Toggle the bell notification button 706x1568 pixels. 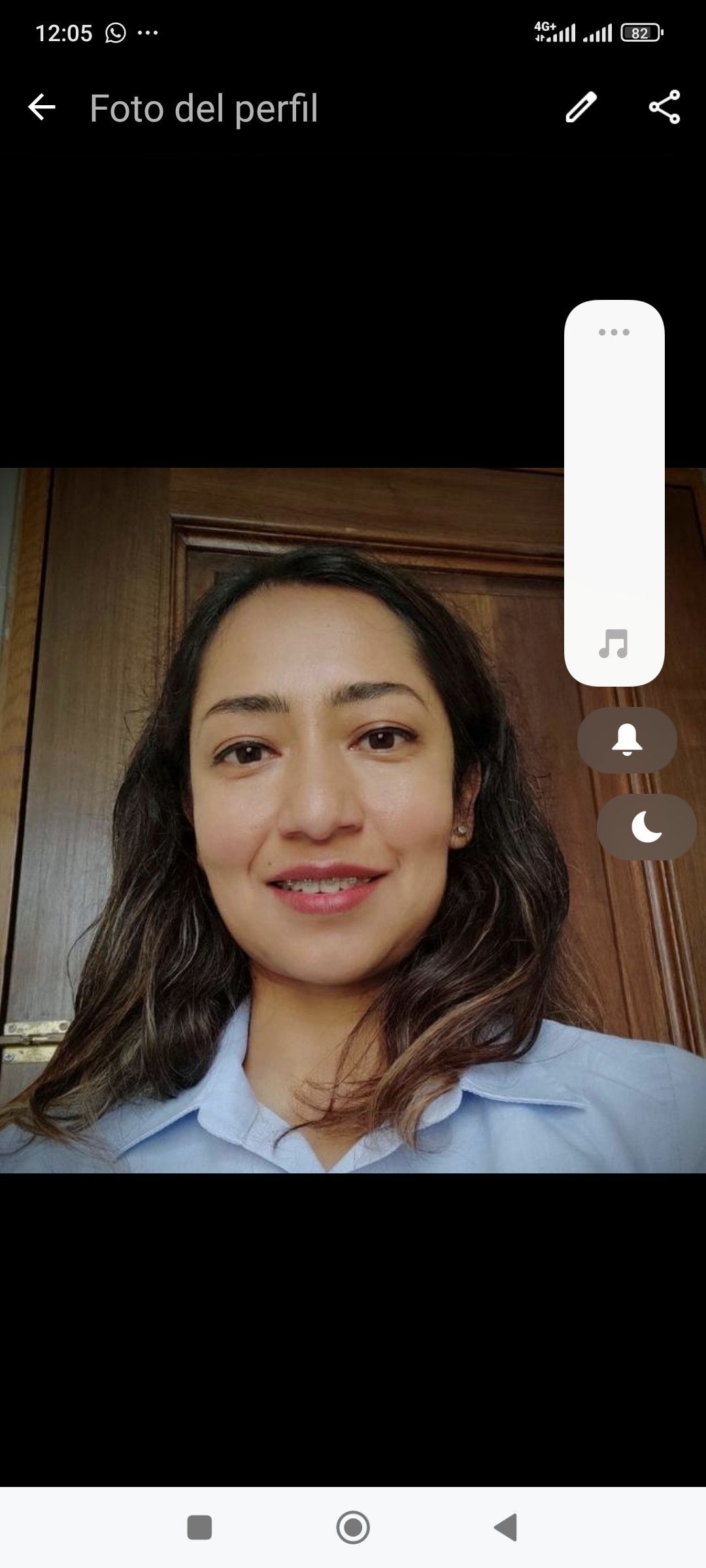point(626,740)
